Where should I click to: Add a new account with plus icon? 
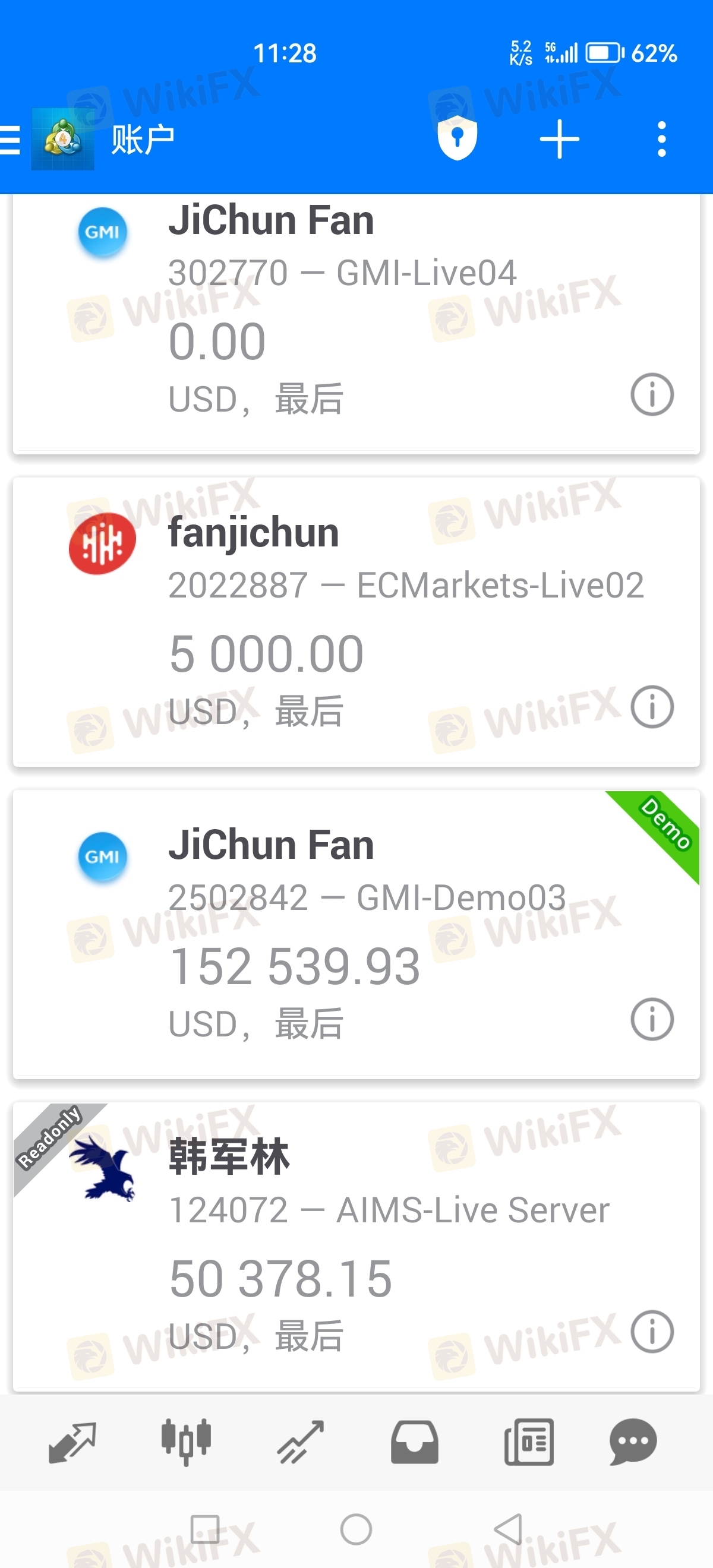tap(559, 140)
